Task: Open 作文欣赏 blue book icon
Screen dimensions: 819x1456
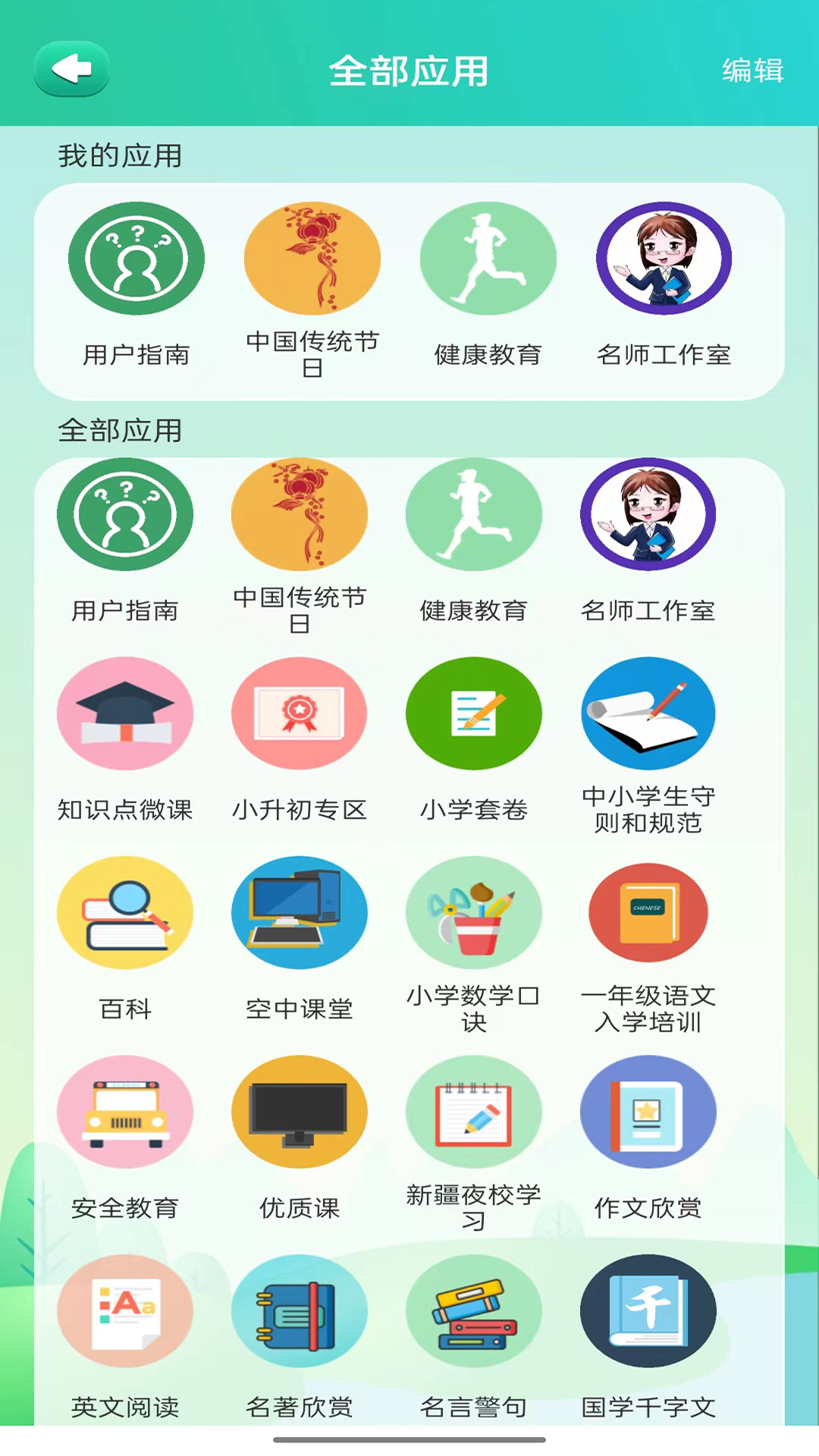Action: click(x=648, y=1112)
